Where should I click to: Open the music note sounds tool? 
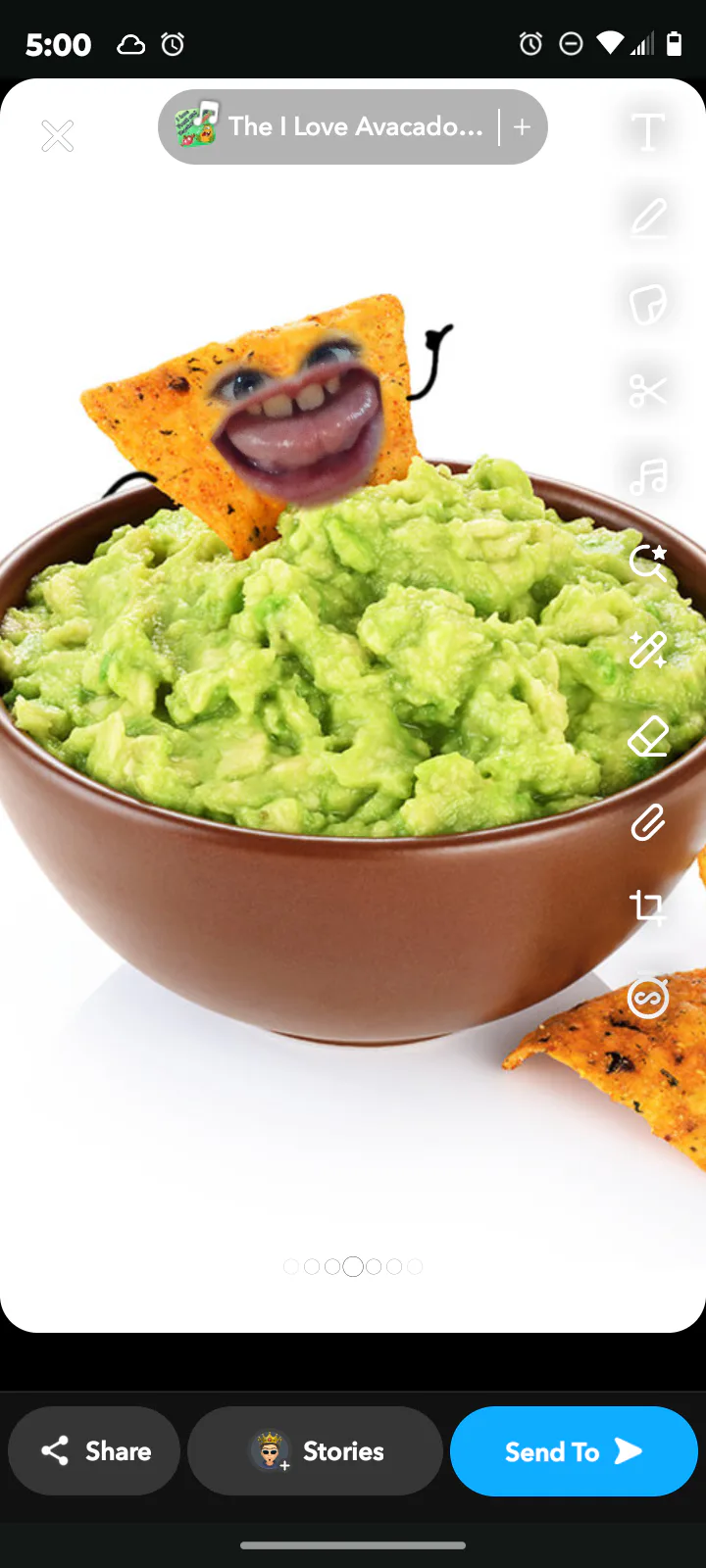point(648,476)
